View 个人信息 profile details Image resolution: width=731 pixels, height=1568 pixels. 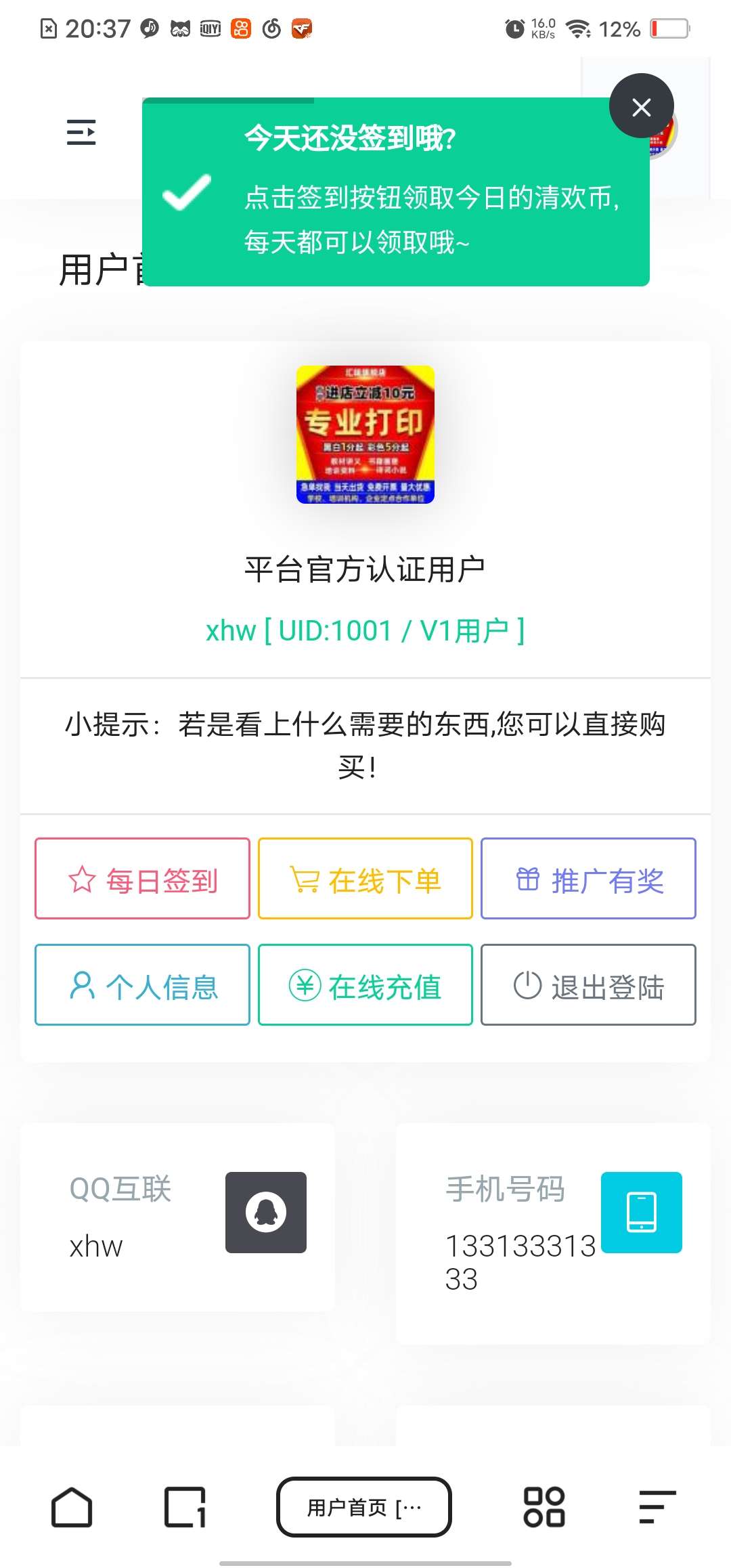[x=142, y=984]
